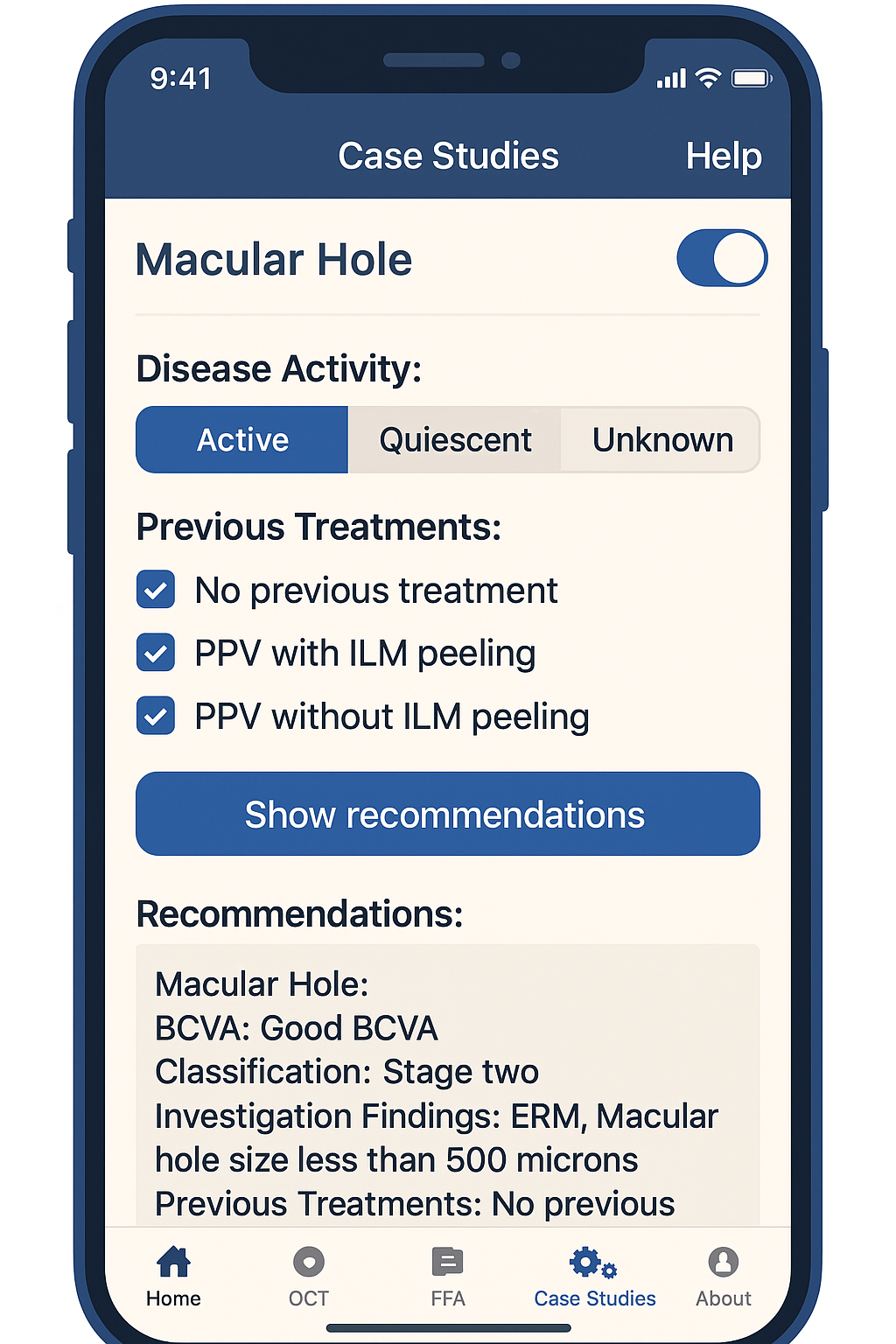Choose the Quiescent segment
896x1344 pixels.
tap(454, 440)
